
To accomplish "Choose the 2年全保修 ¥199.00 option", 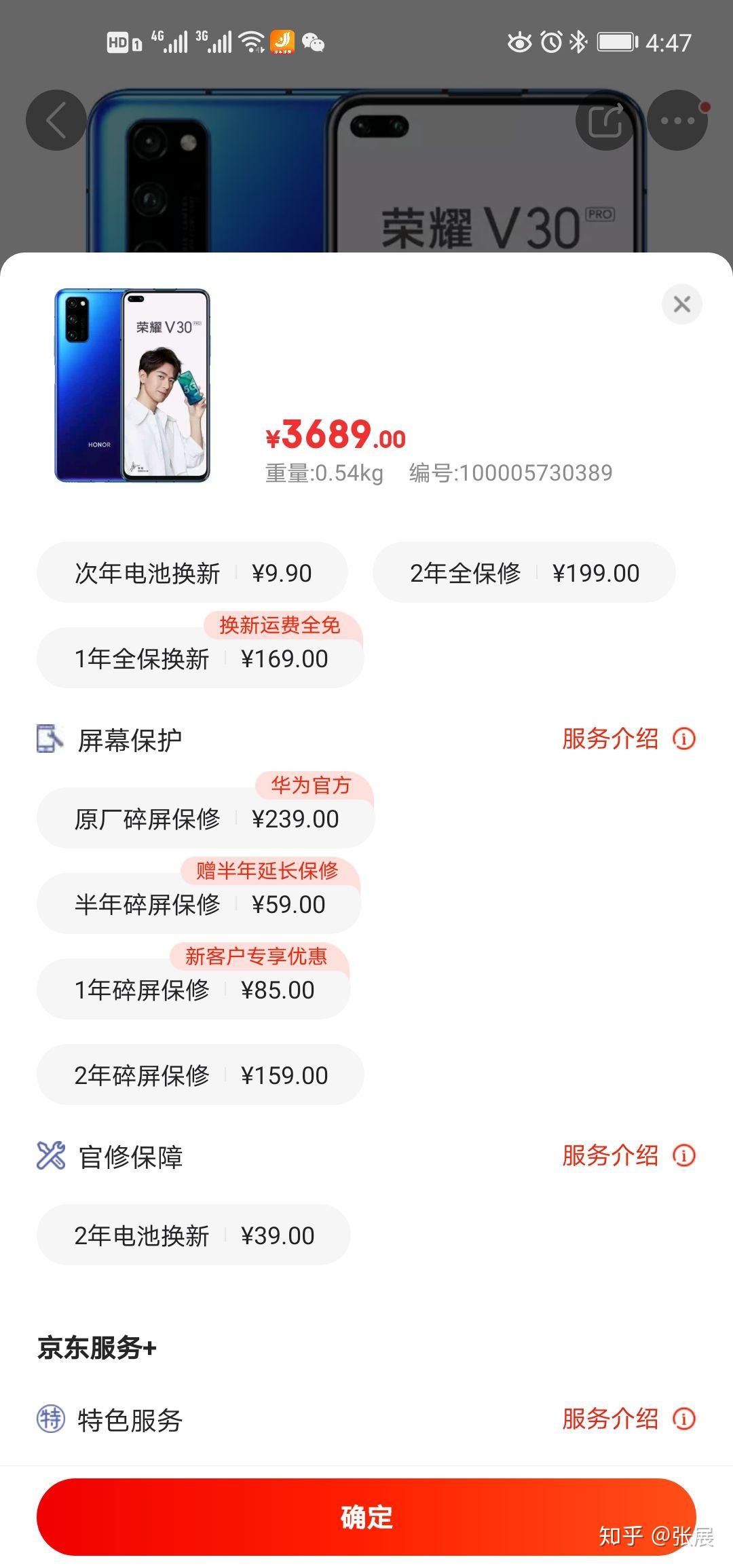I will (x=524, y=573).
